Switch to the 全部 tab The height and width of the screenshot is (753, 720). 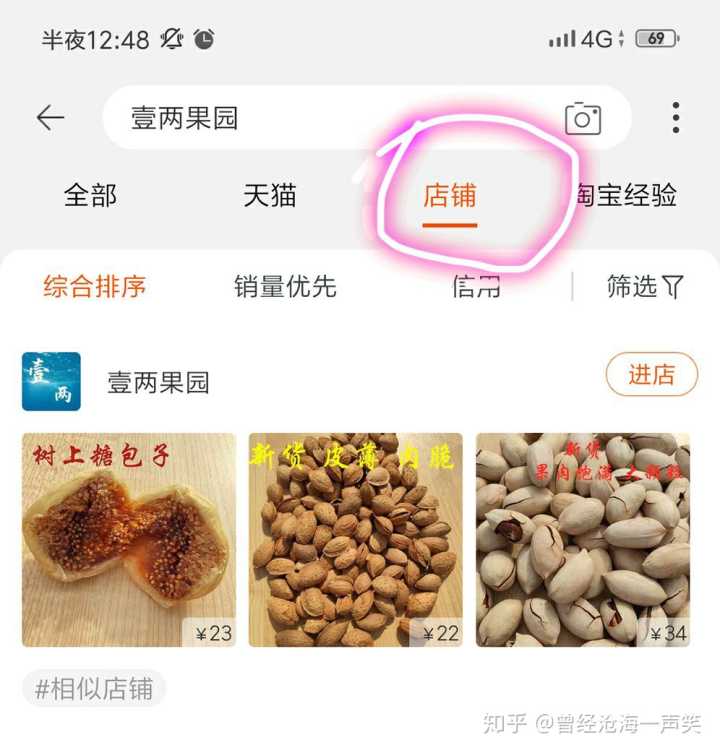pos(90,195)
